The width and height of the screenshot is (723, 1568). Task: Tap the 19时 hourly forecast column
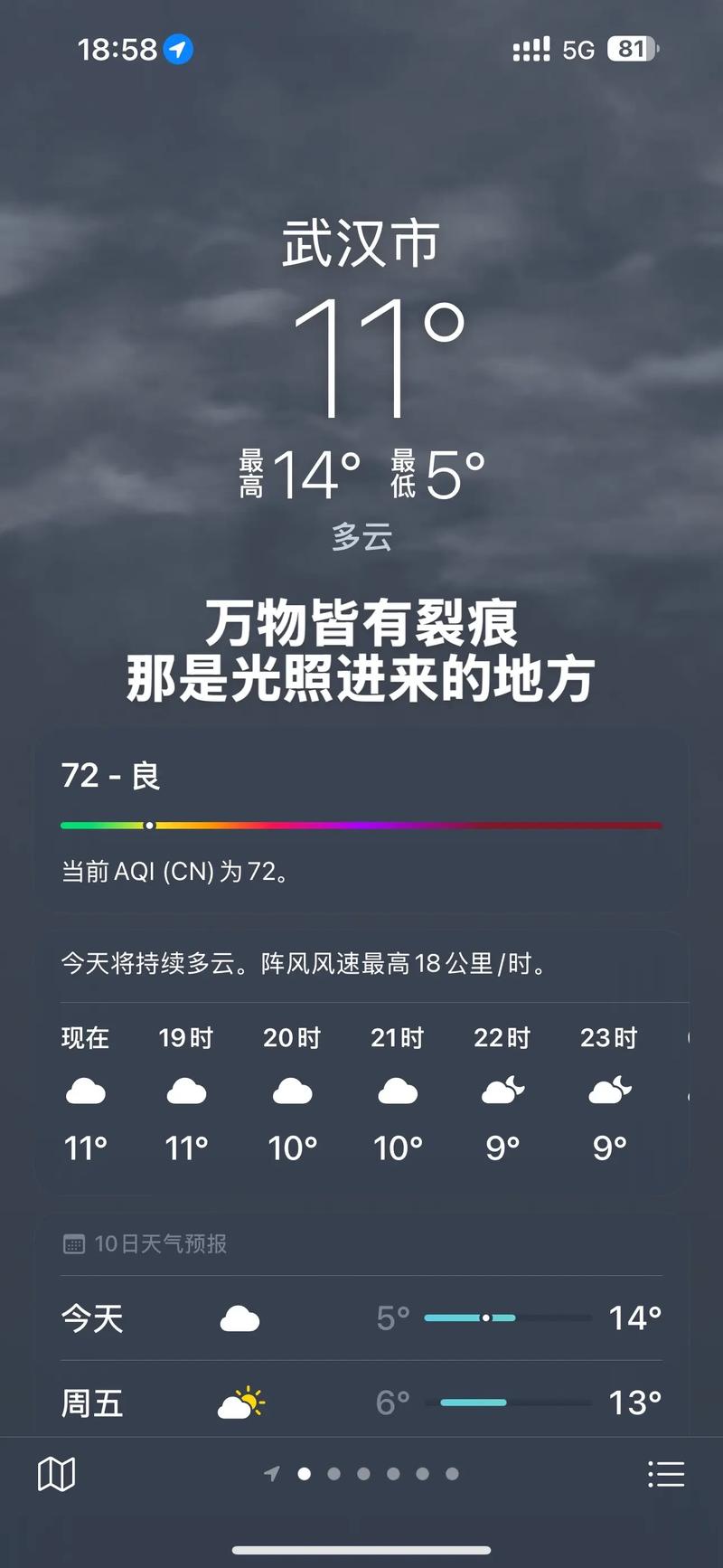click(x=185, y=1090)
